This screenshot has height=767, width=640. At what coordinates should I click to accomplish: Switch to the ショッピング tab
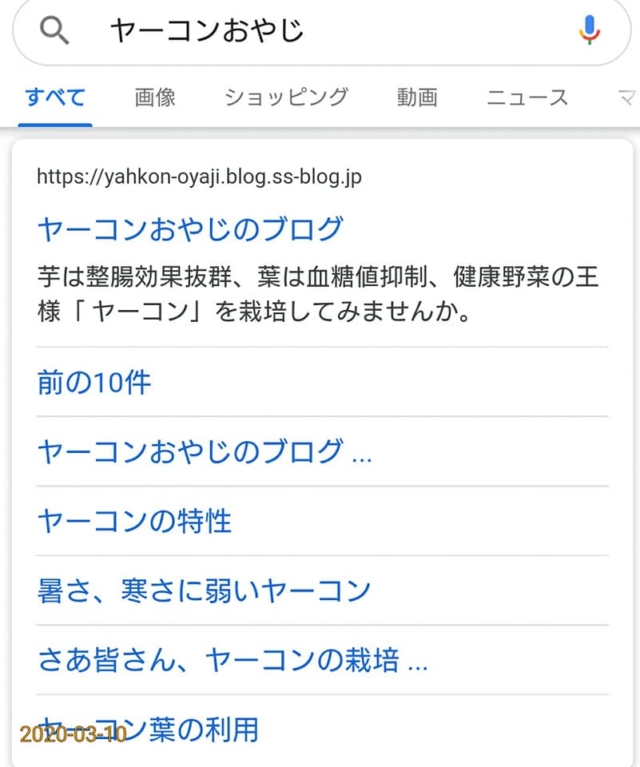(286, 98)
